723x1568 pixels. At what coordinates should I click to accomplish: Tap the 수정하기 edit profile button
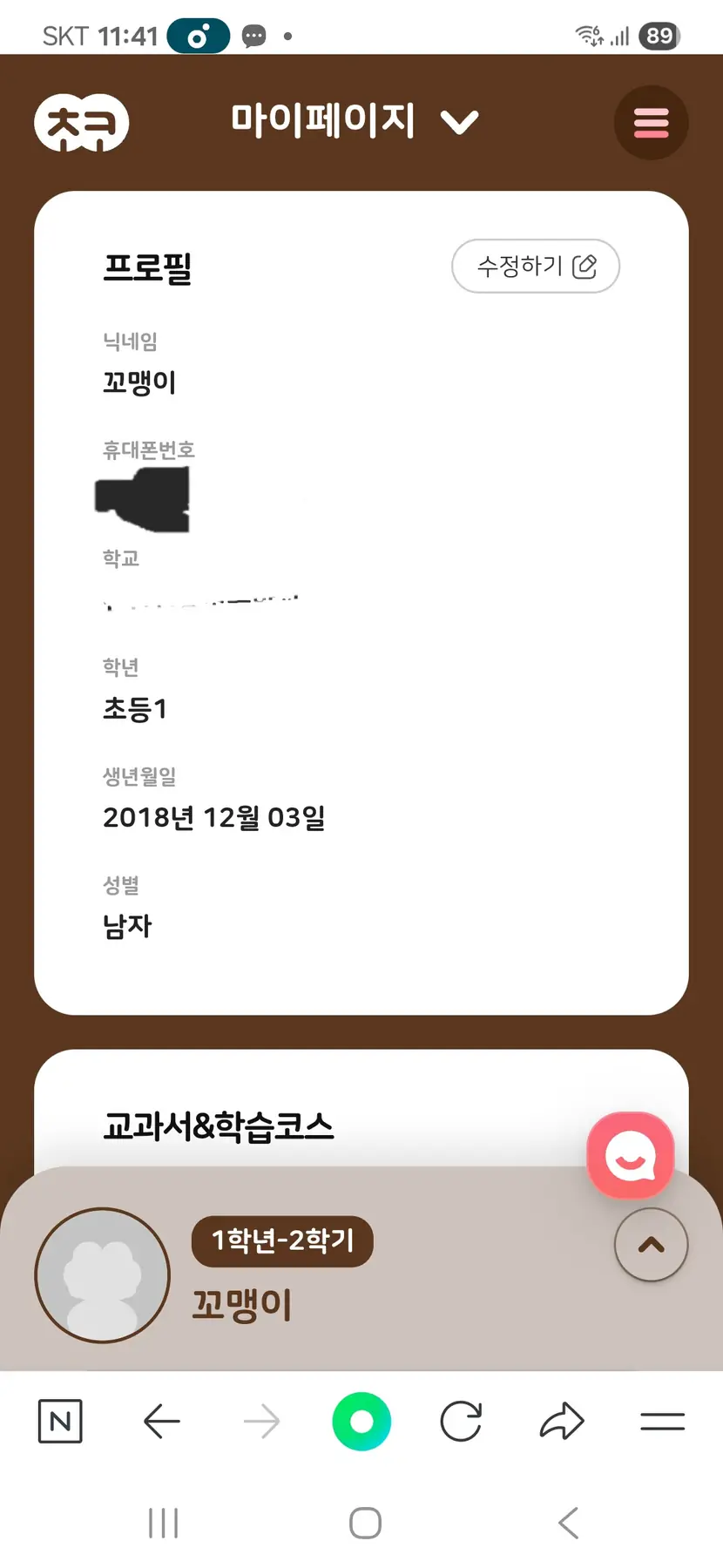(x=535, y=266)
